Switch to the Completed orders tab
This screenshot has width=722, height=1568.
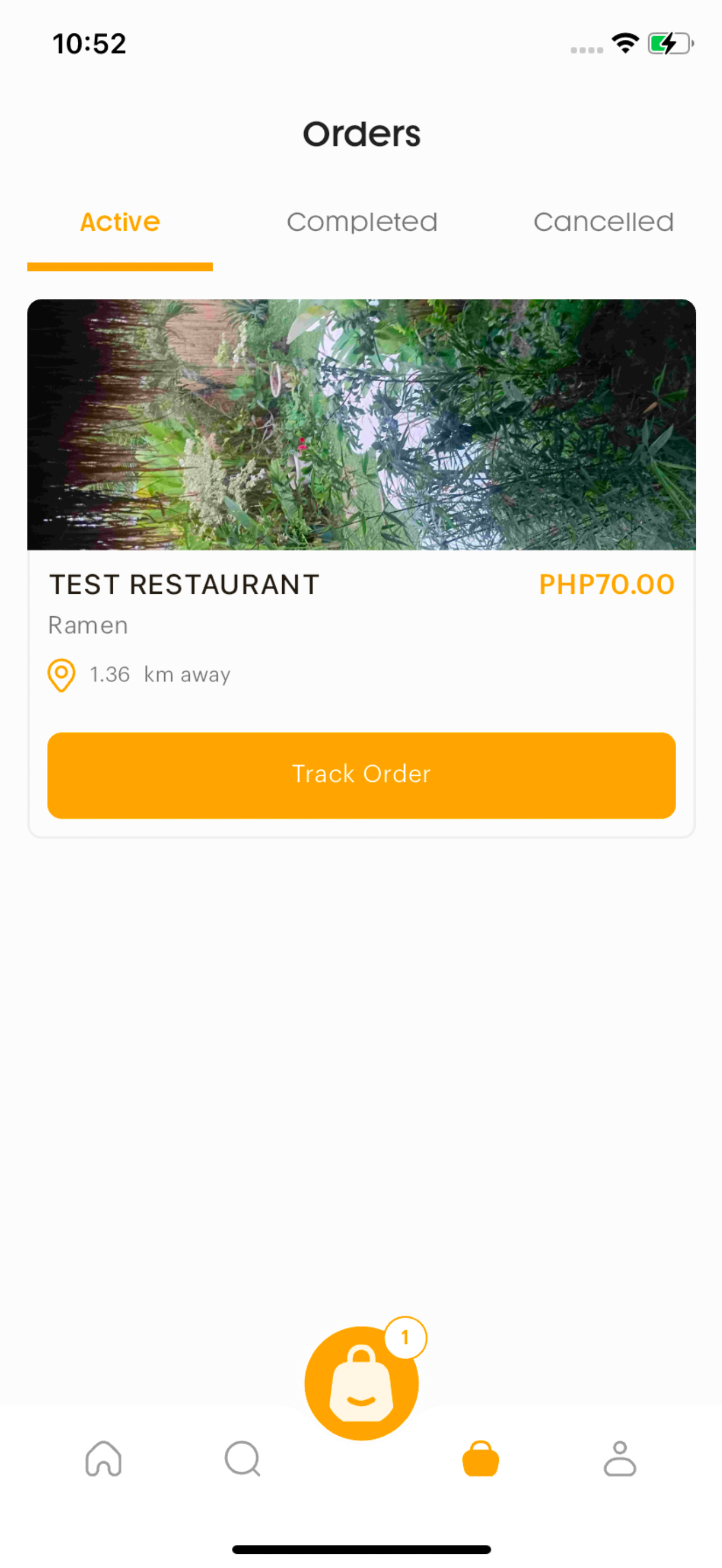point(362,222)
